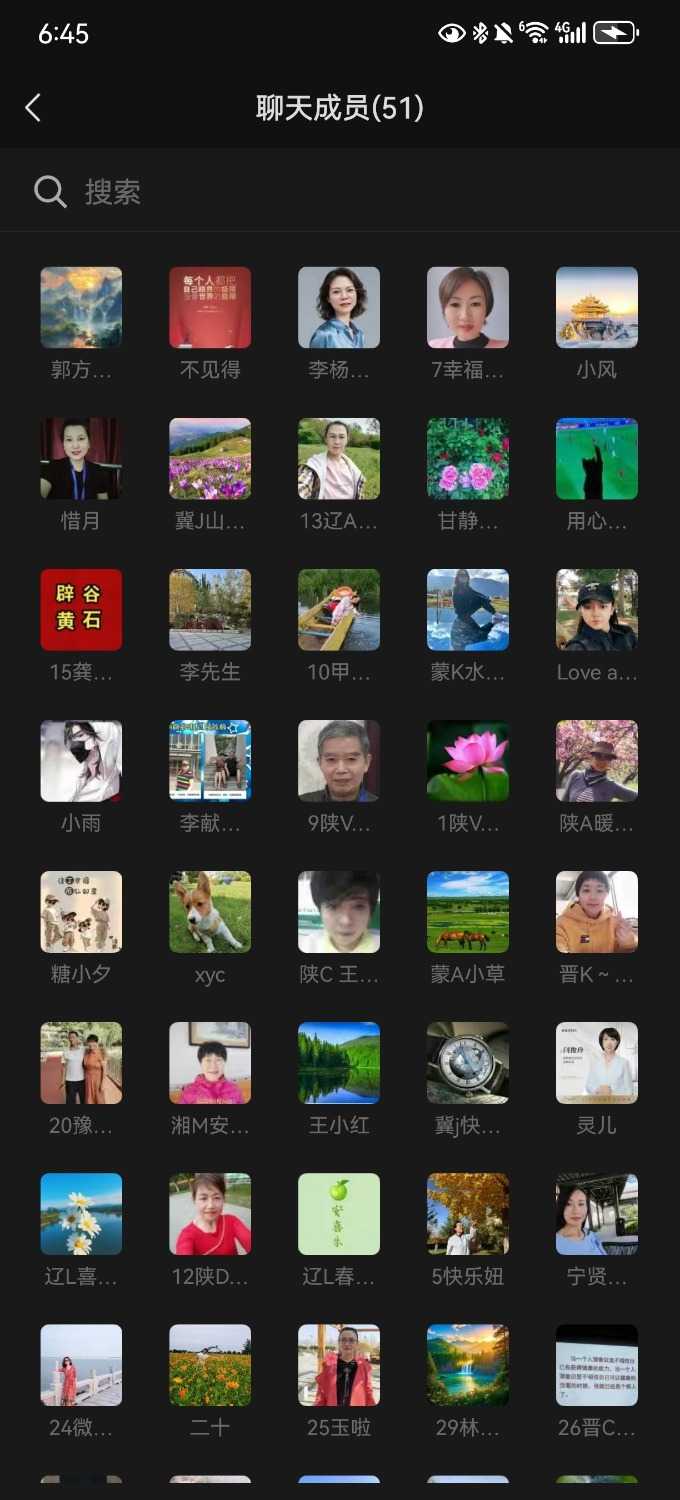The image size is (680, 1500).
Task: Select member 郭方…
Action: [81, 308]
